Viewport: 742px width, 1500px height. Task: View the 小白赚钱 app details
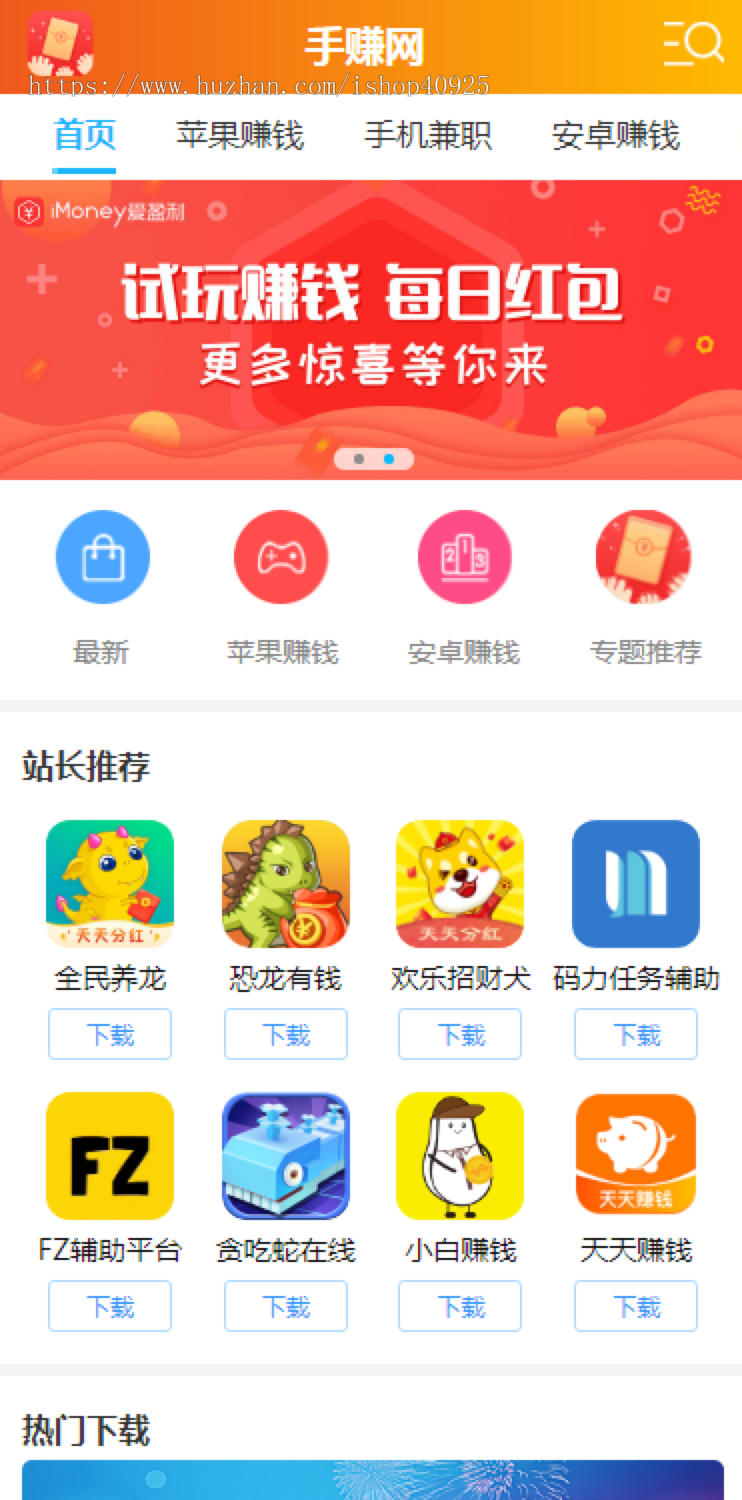[460, 1156]
